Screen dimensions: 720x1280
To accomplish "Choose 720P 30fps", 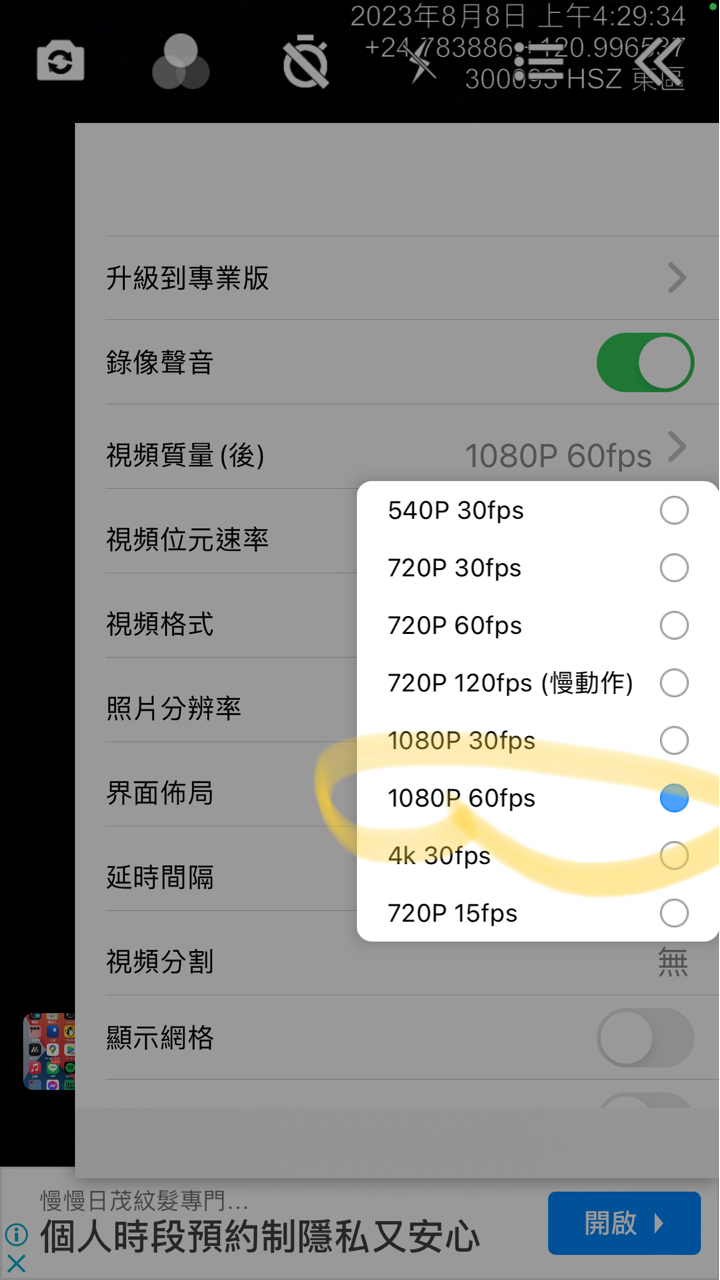I will point(538,568).
